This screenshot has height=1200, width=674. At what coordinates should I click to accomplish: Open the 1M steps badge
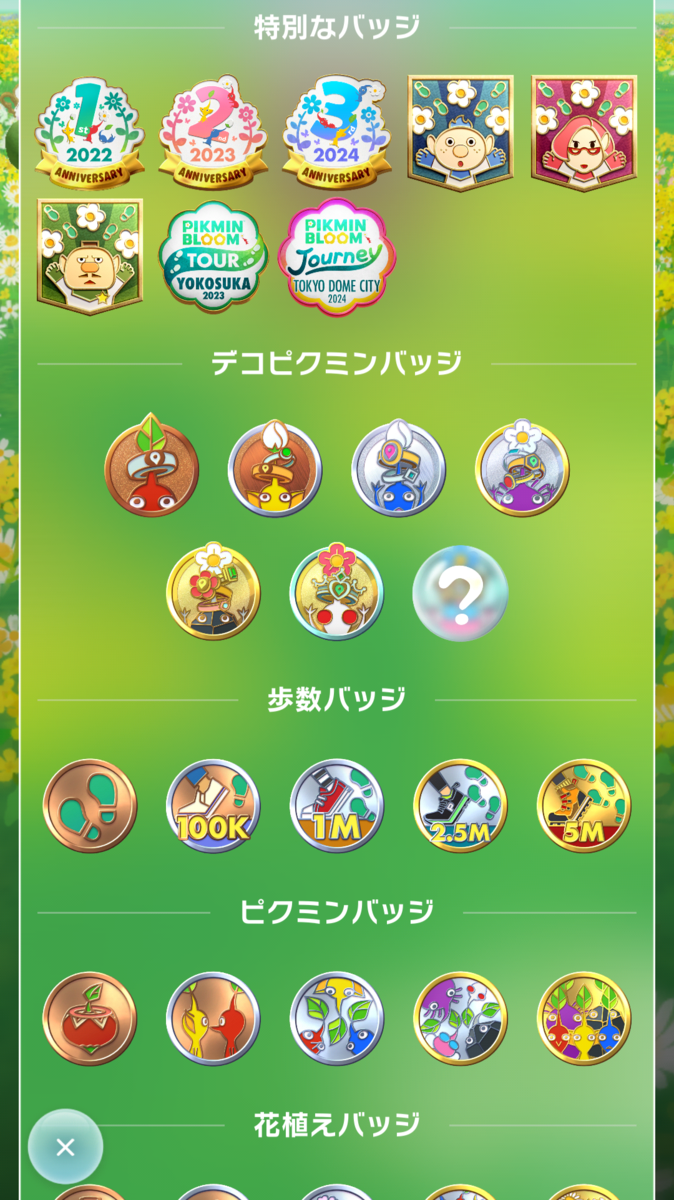point(337,806)
